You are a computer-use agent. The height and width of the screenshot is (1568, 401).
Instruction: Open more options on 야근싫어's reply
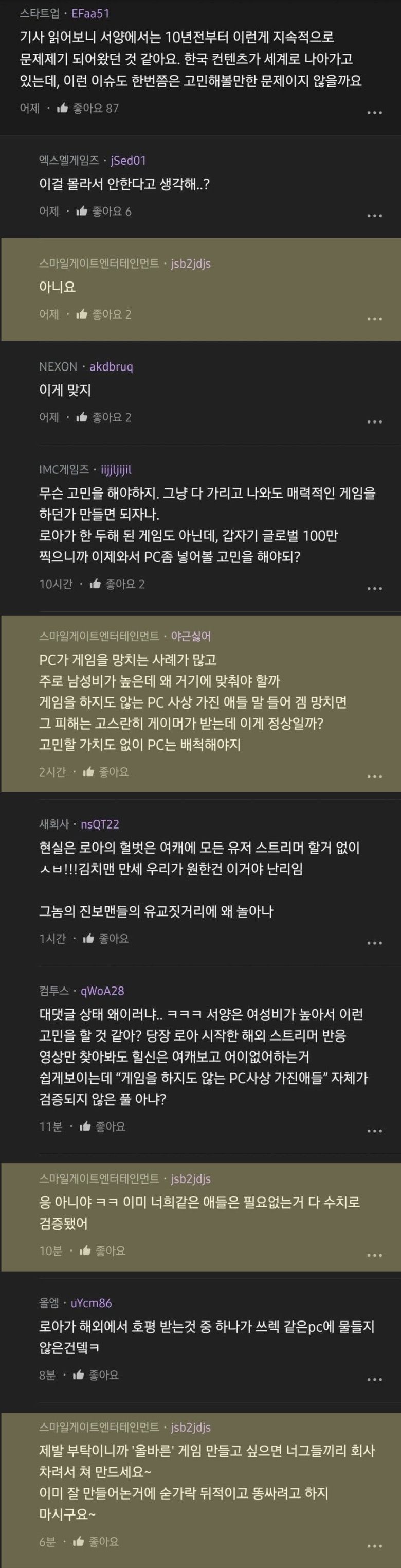pos(374,776)
